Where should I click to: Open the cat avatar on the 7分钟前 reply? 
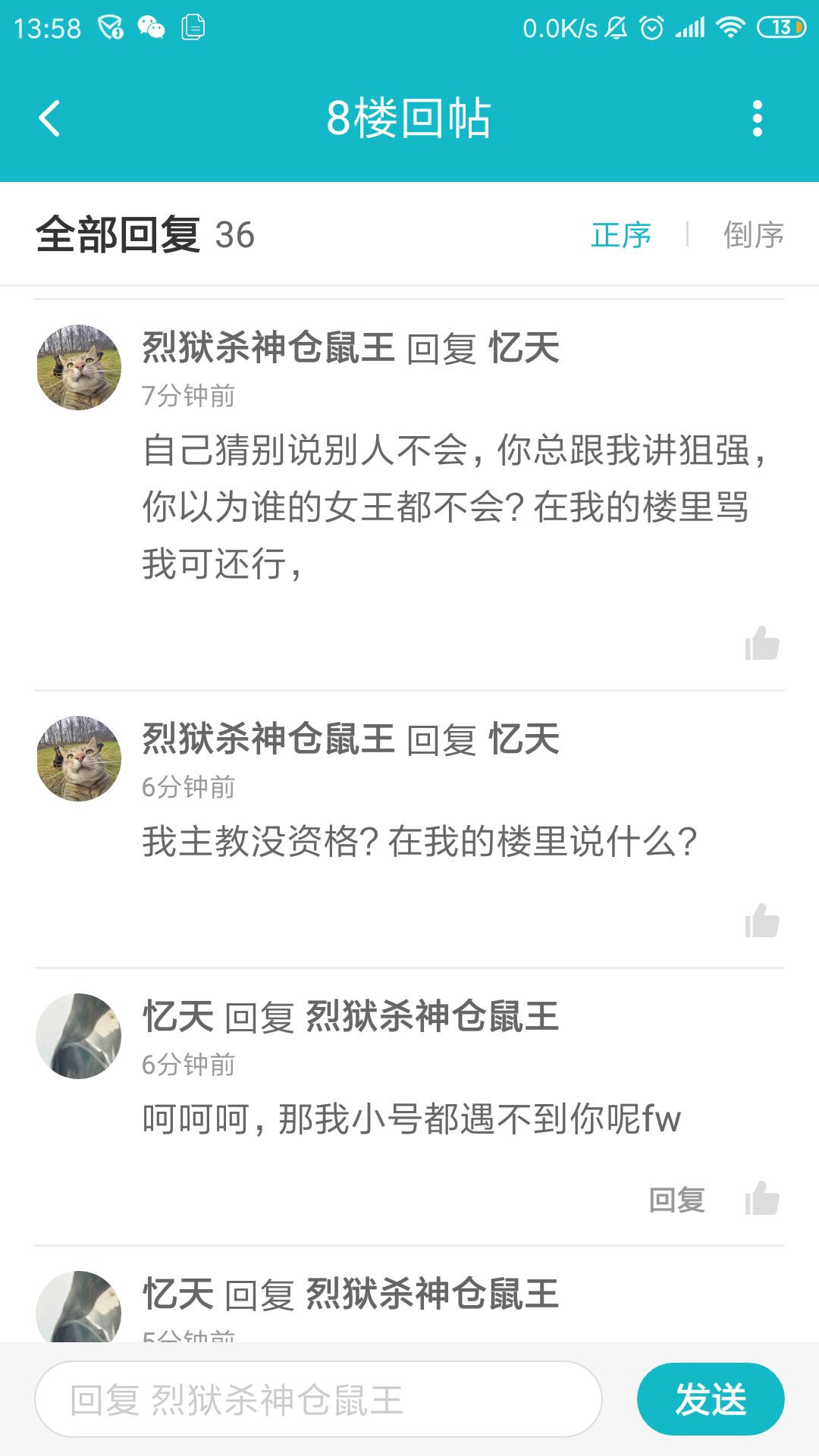79,368
